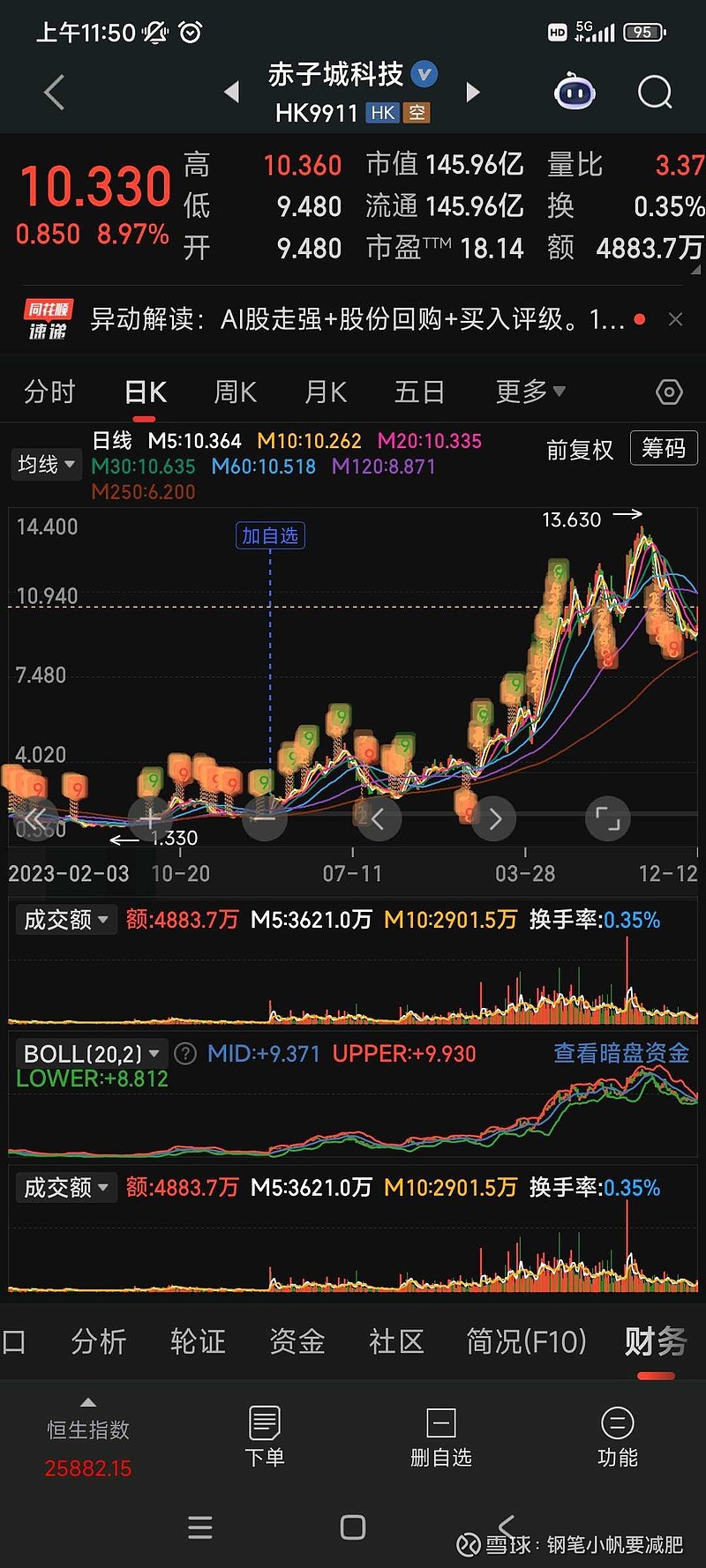Expand the 更多 chart period dropdown
This screenshot has width=706, height=1568.
529,391
